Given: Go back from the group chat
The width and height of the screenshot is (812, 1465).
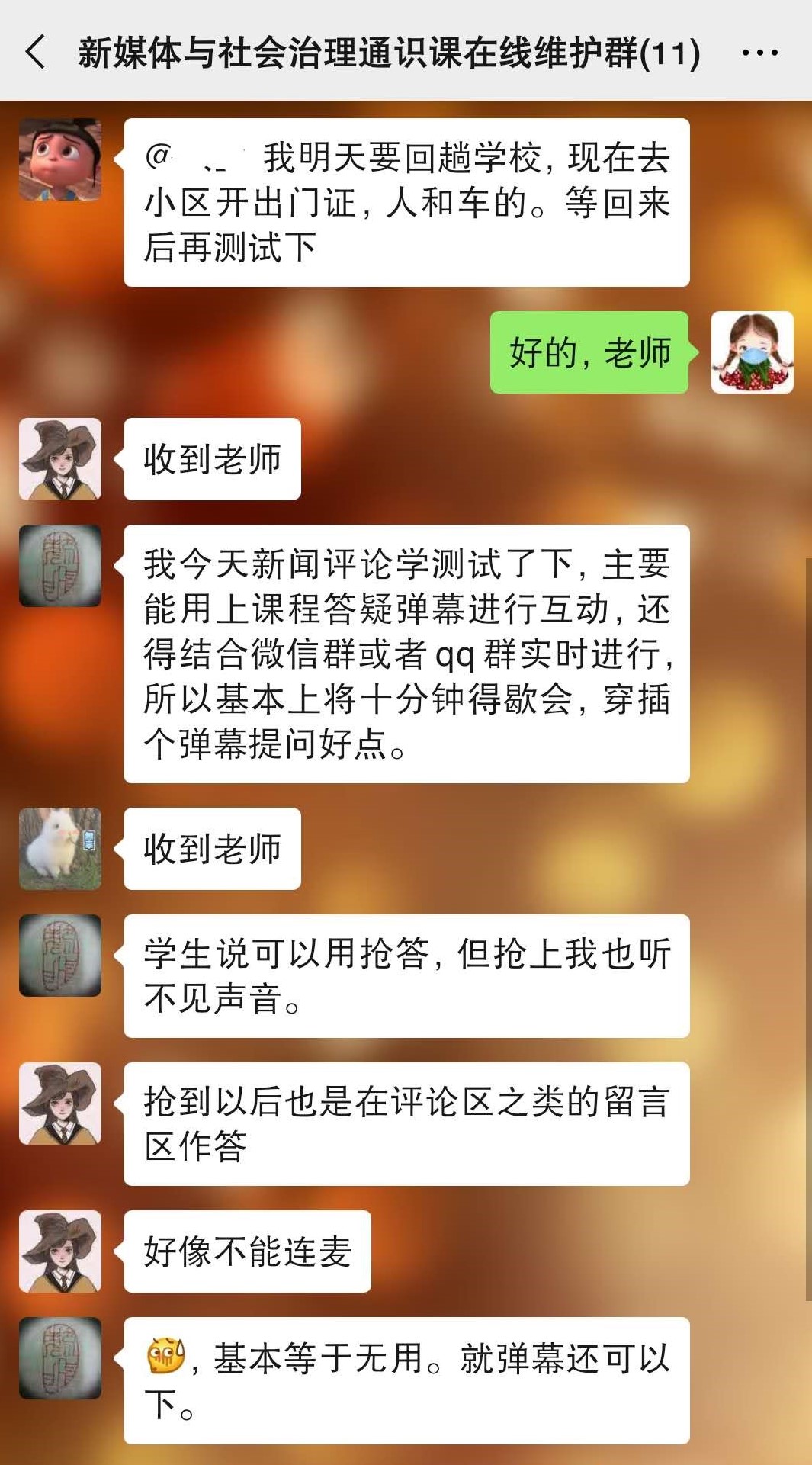Looking at the screenshot, I should pos(35,53).
